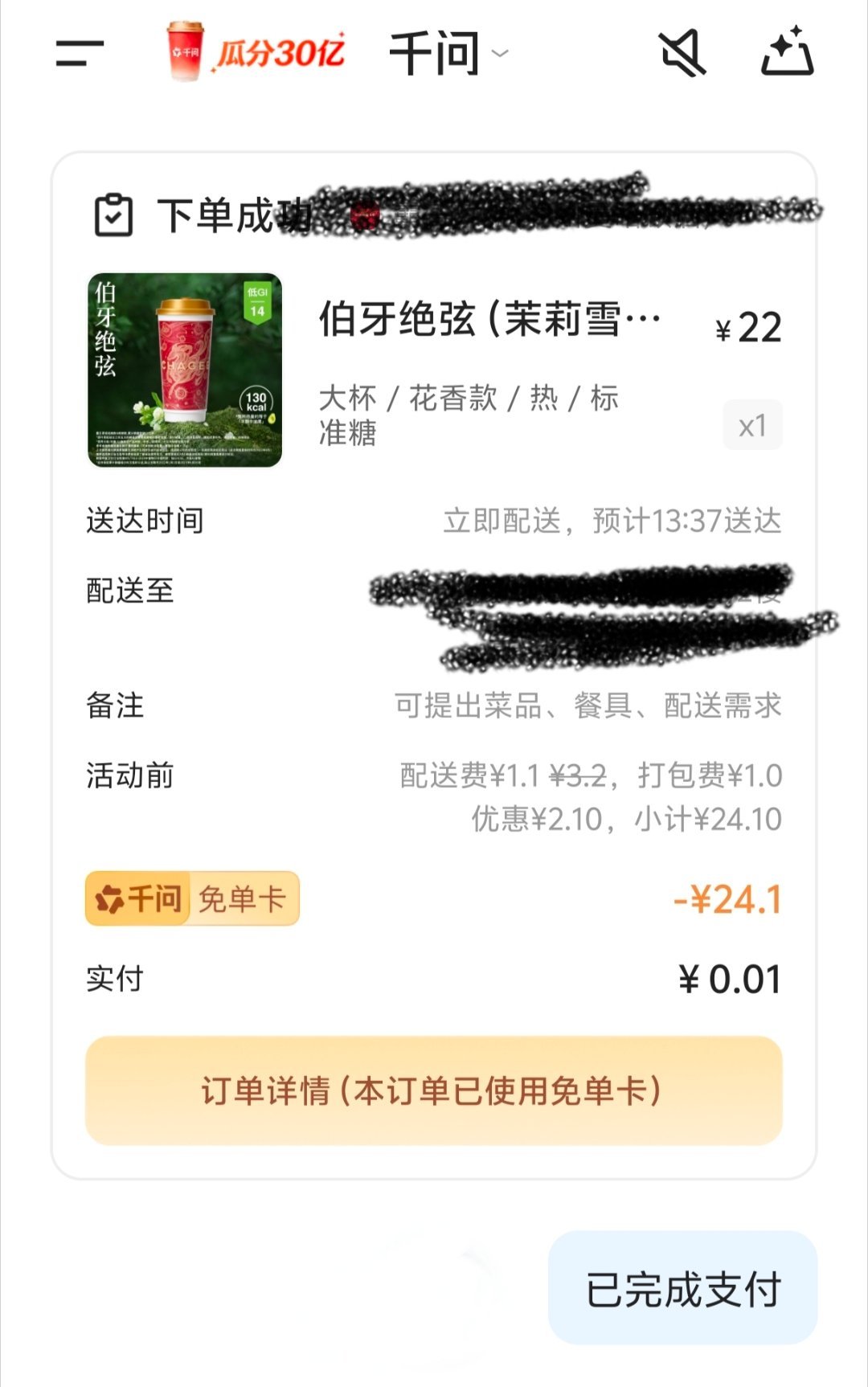Expand the truncated drink name 伯牙绝弦
This screenshot has width=868, height=1387.
[x=490, y=320]
